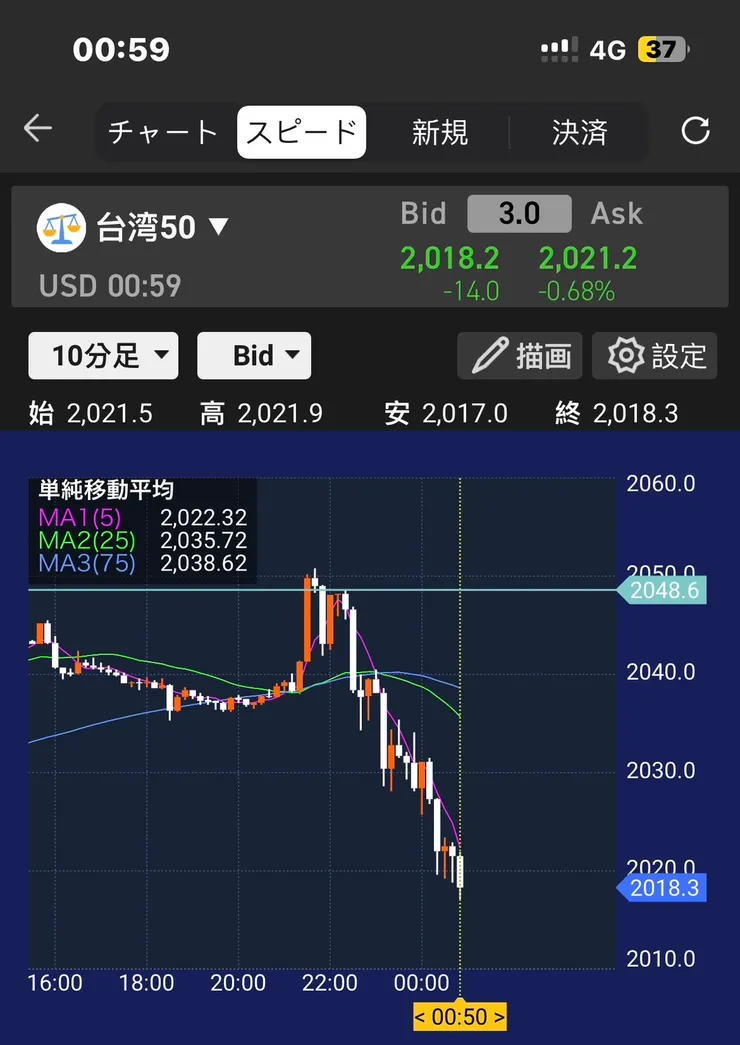Tap the green Ask price 2,021.2
The image size is (740, 1045).
(x=588, y=258)
